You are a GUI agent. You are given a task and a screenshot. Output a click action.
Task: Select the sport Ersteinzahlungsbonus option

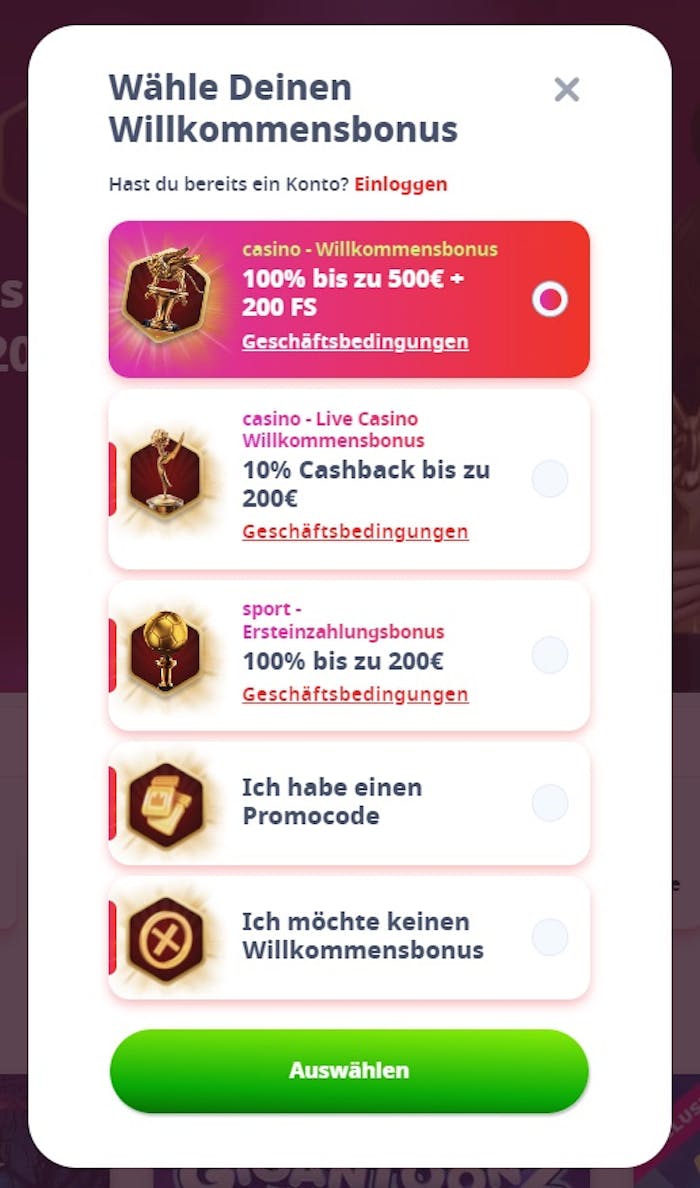click(550, 656)
